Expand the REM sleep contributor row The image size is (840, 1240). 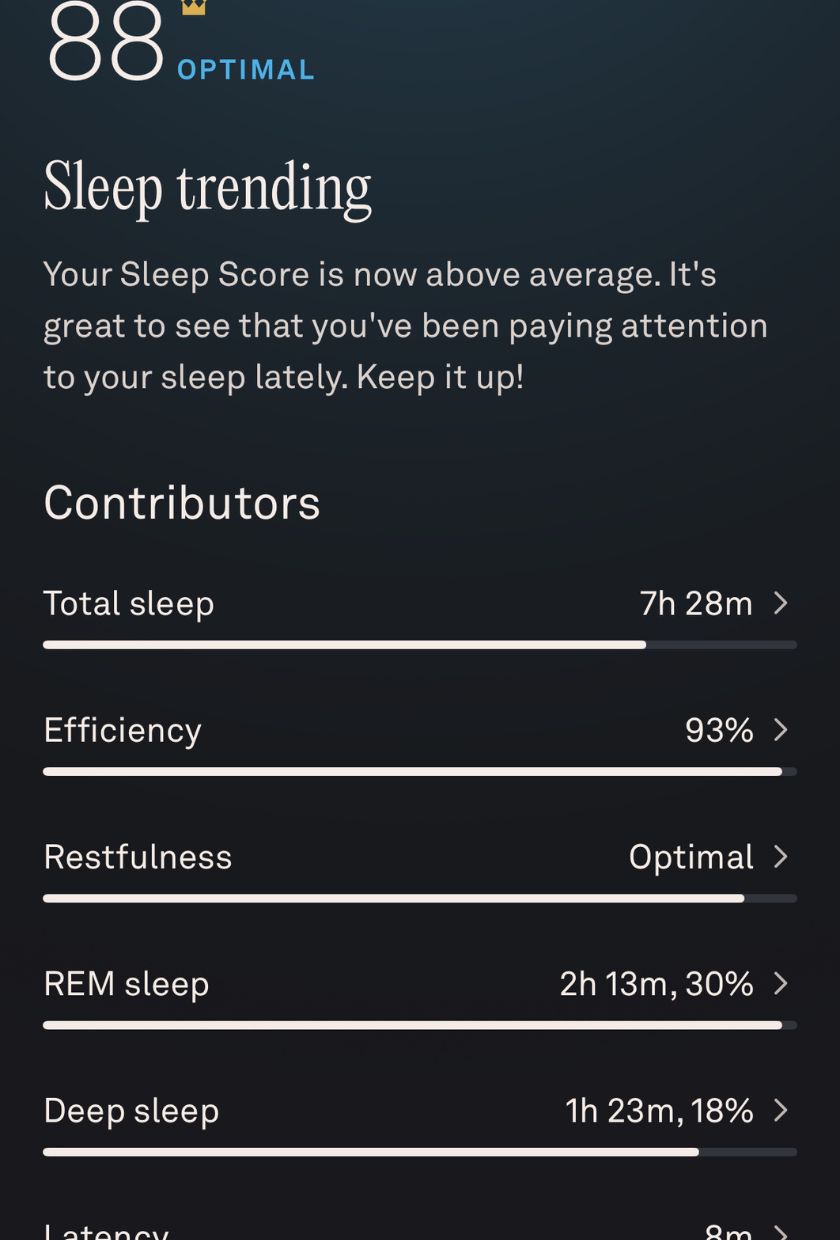(781, 984)
